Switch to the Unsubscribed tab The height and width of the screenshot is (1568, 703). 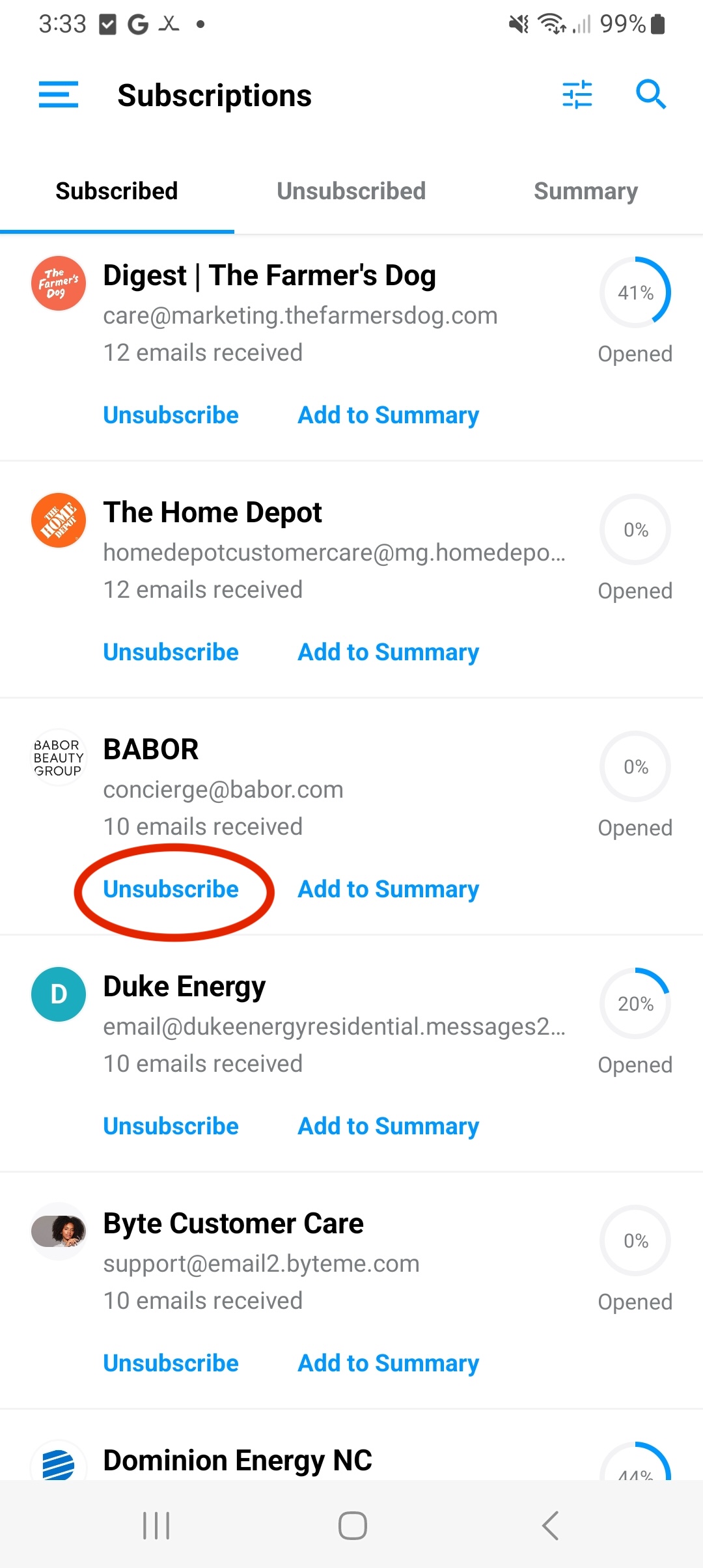[351, 191]
